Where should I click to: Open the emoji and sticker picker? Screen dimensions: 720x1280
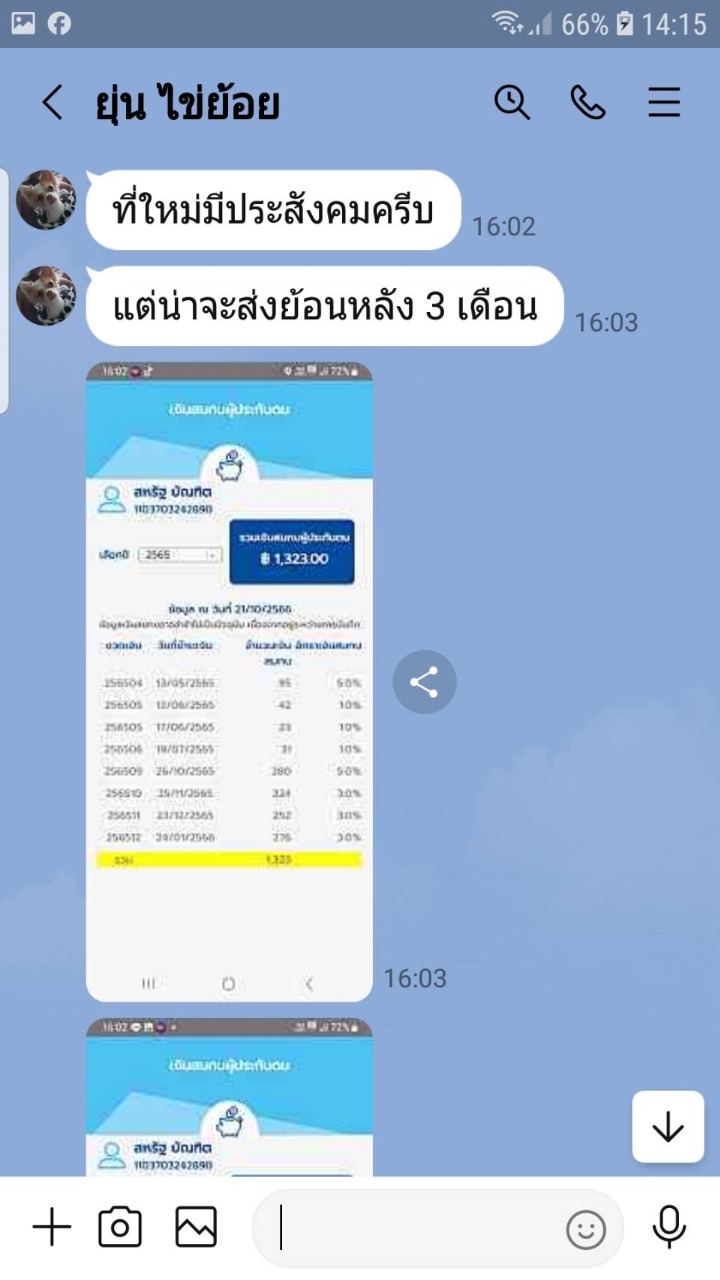pyautogui.click(x=586, y=1229)
